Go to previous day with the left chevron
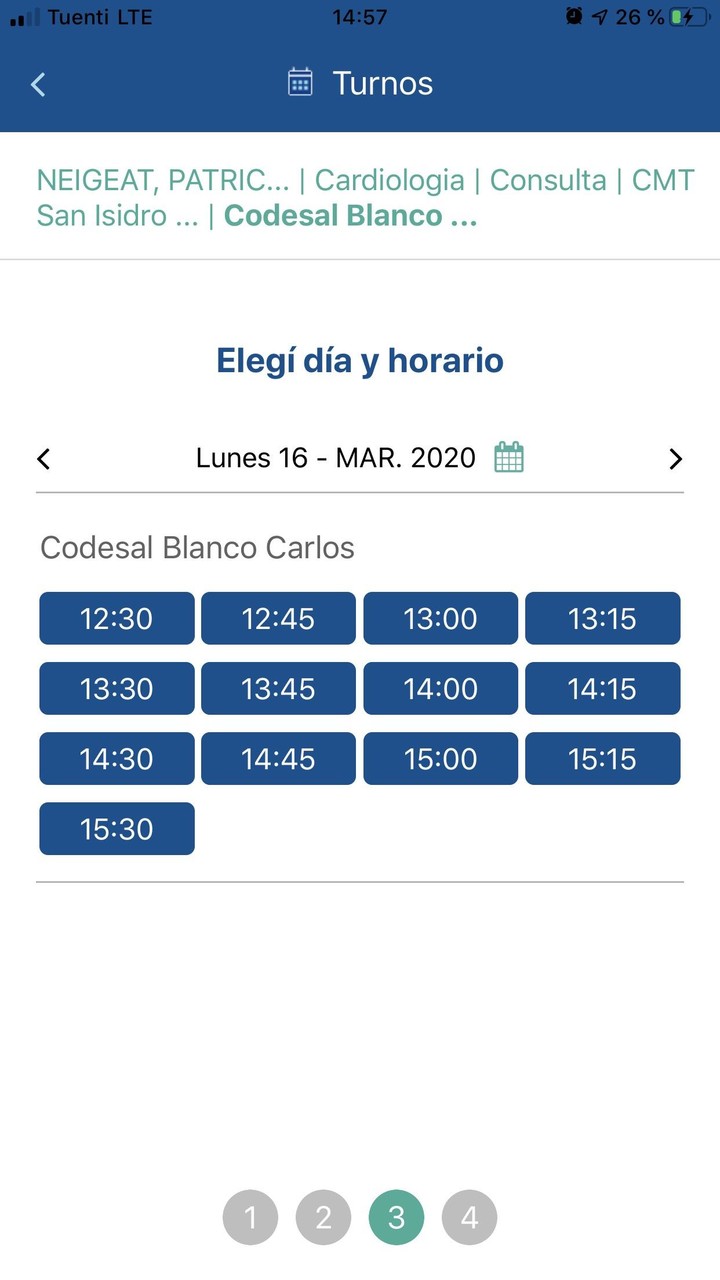The height and width of the screenshot is (1280, 720). [x=43, y=458]
